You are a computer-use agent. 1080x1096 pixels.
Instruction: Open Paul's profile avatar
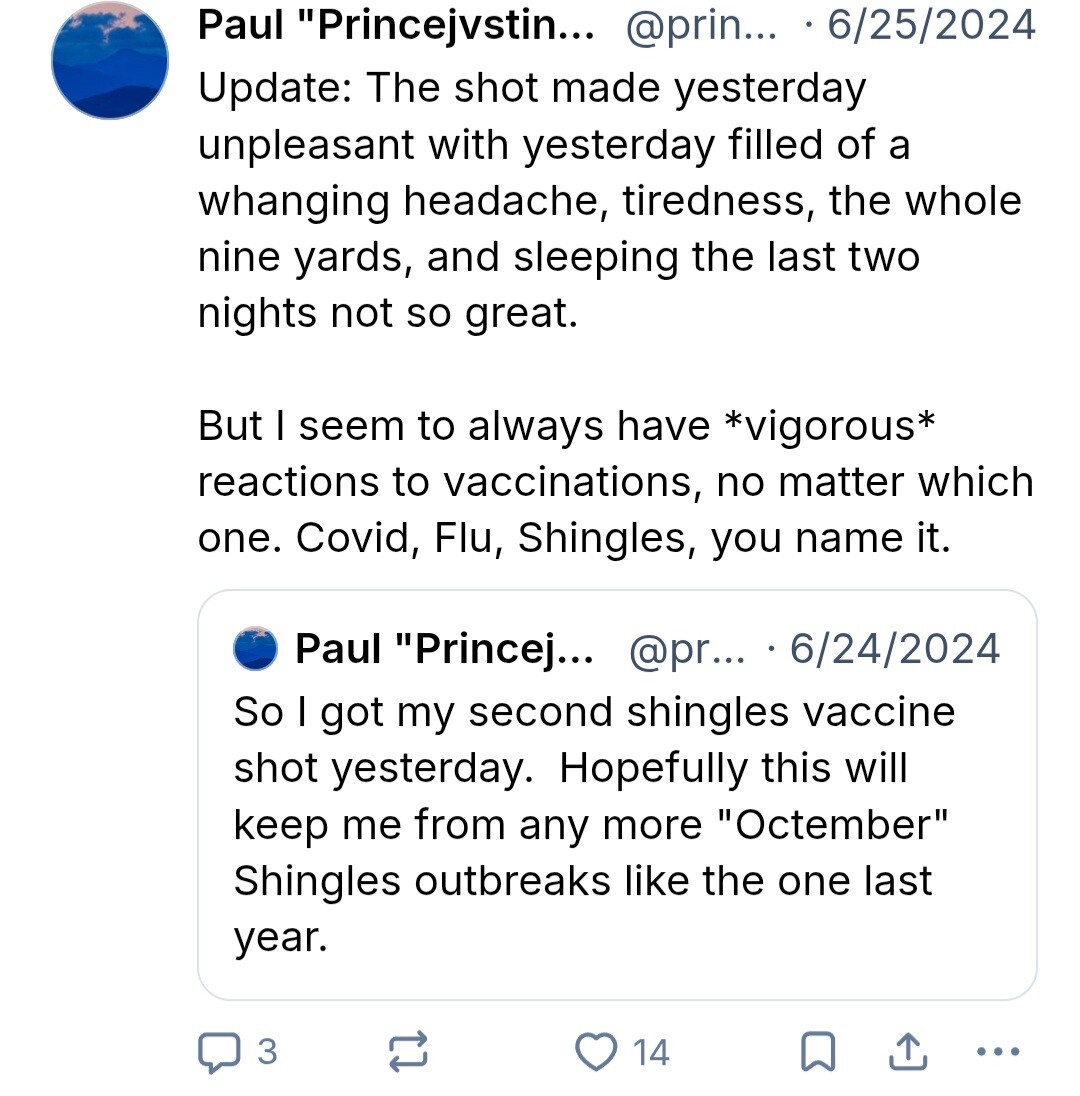(110, 61)
